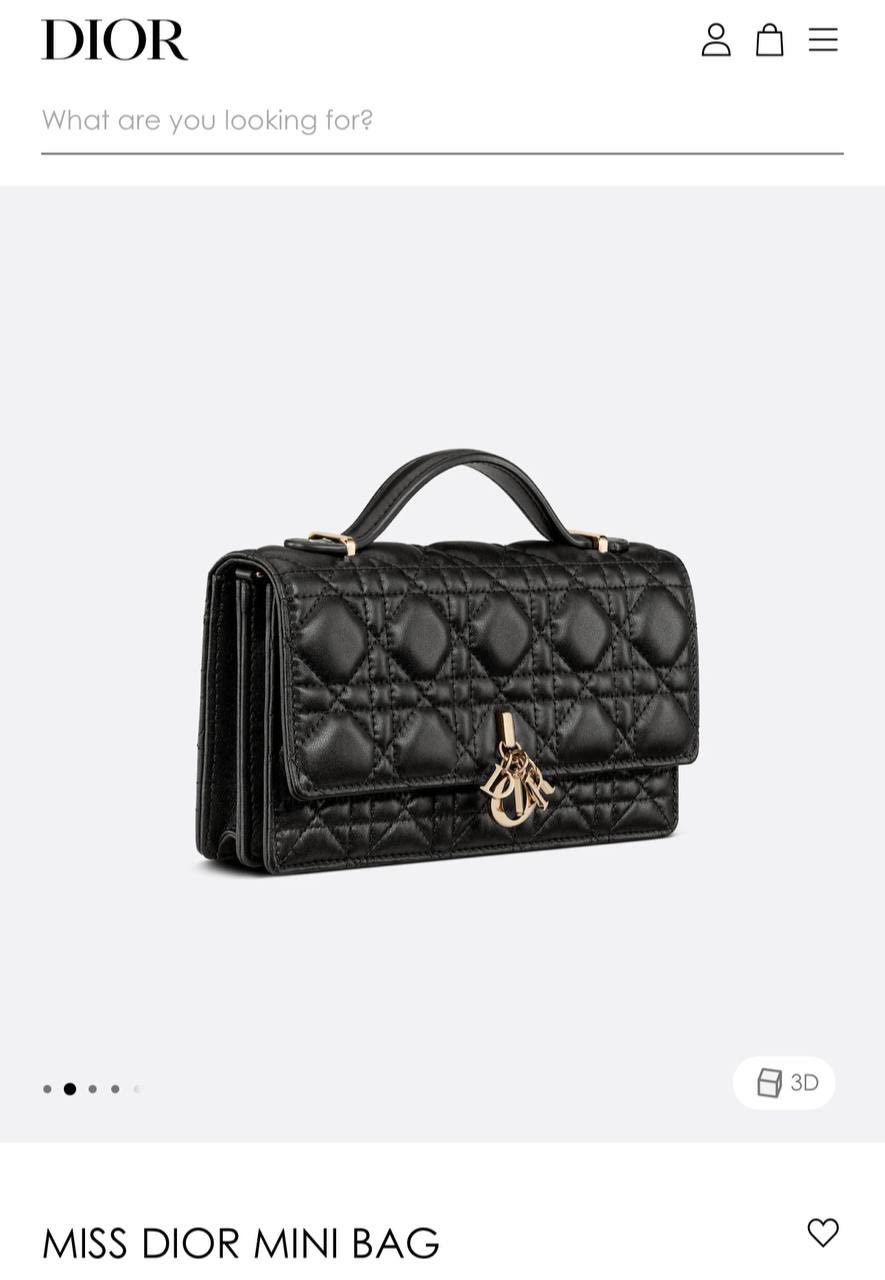Expand the main menu via hamburger icon

[823, 40]
